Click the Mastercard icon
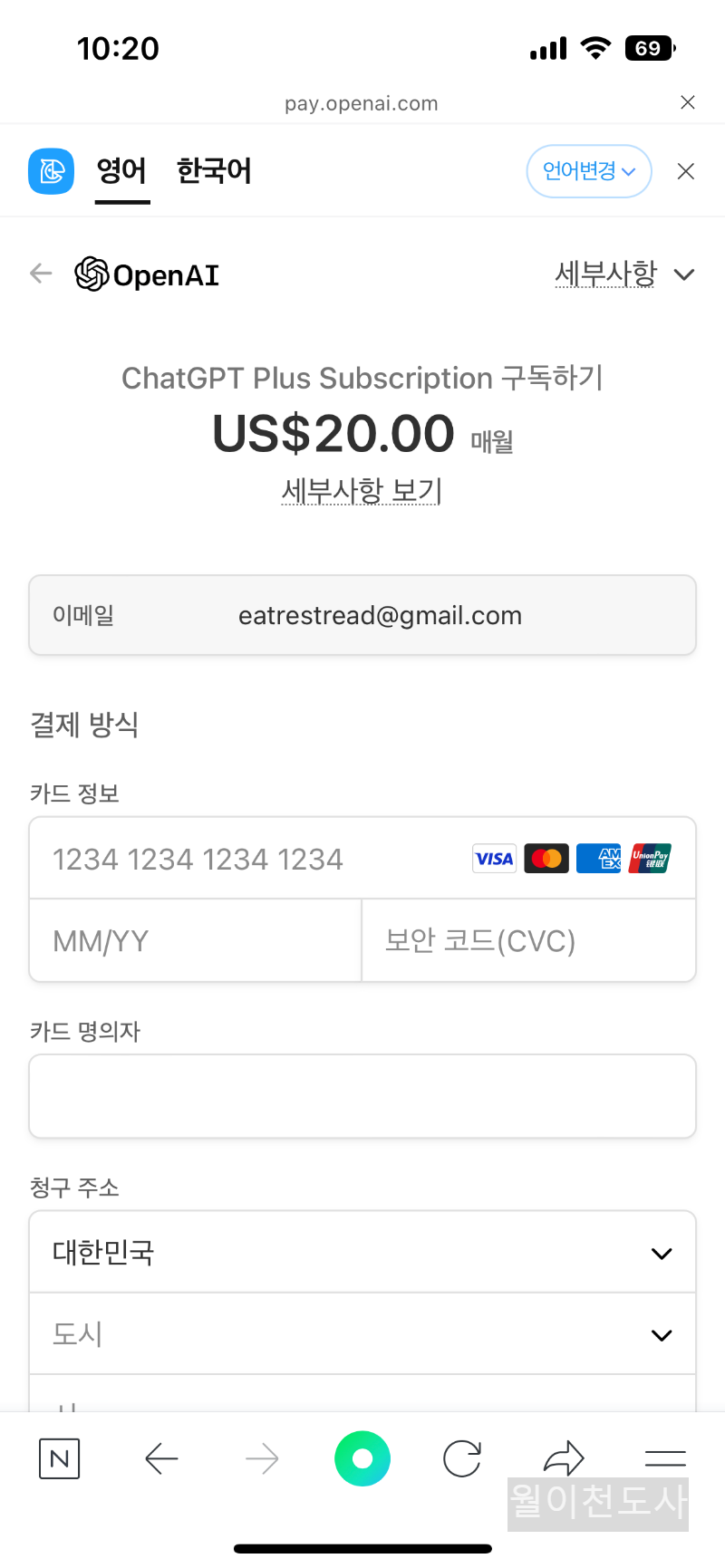725x1568 pixels. (546, 858)
